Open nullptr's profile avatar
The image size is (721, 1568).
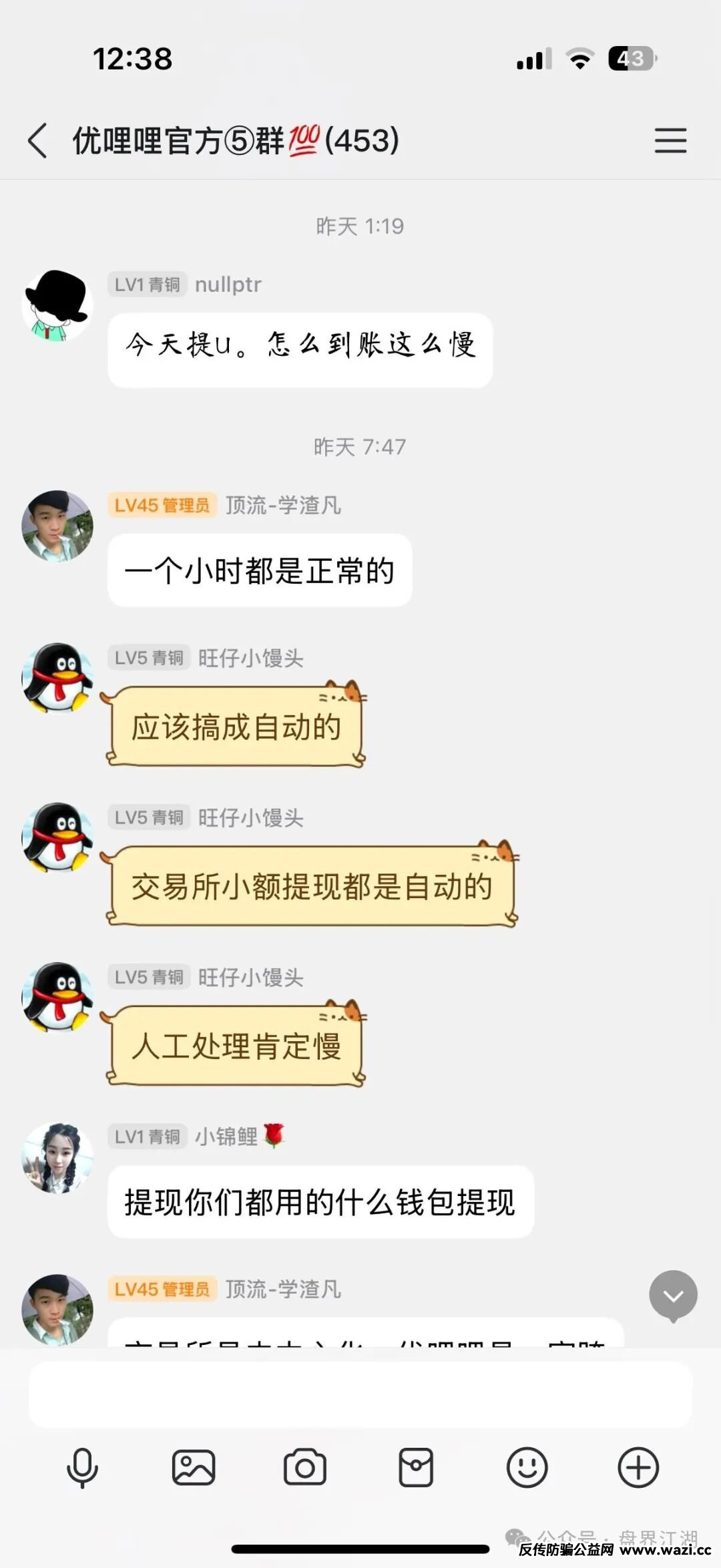(x=57, y=306)
